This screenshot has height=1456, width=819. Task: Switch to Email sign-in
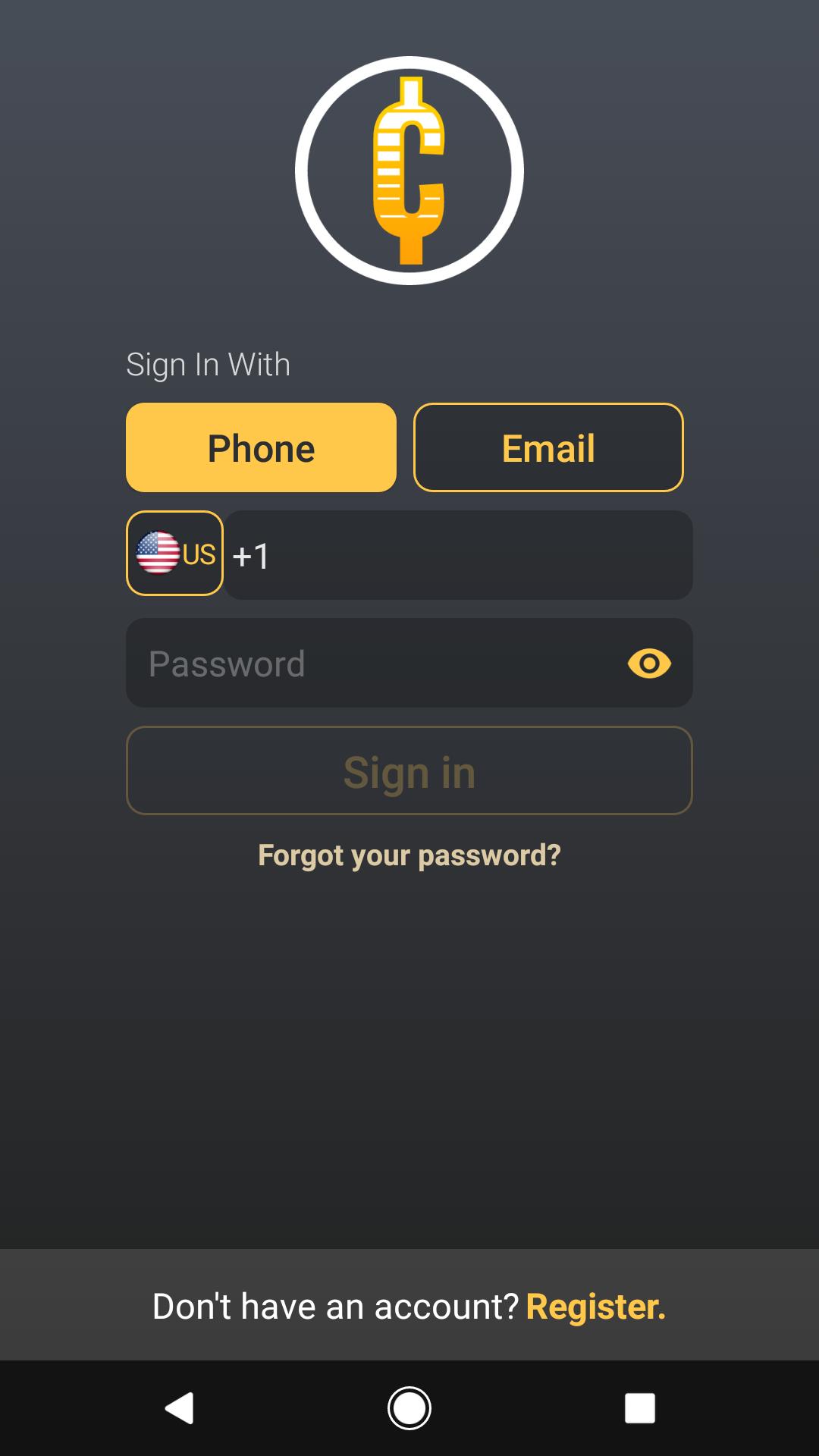point(548,447)
